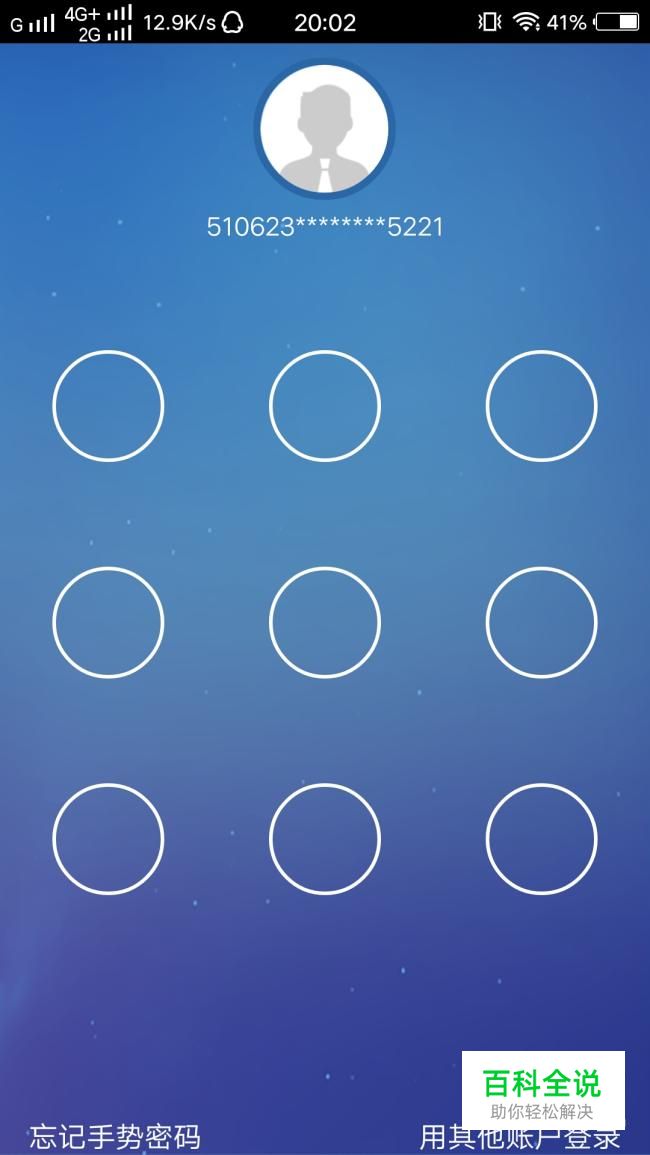Tap the middle circle of the bottom row

tap(325, 838)
